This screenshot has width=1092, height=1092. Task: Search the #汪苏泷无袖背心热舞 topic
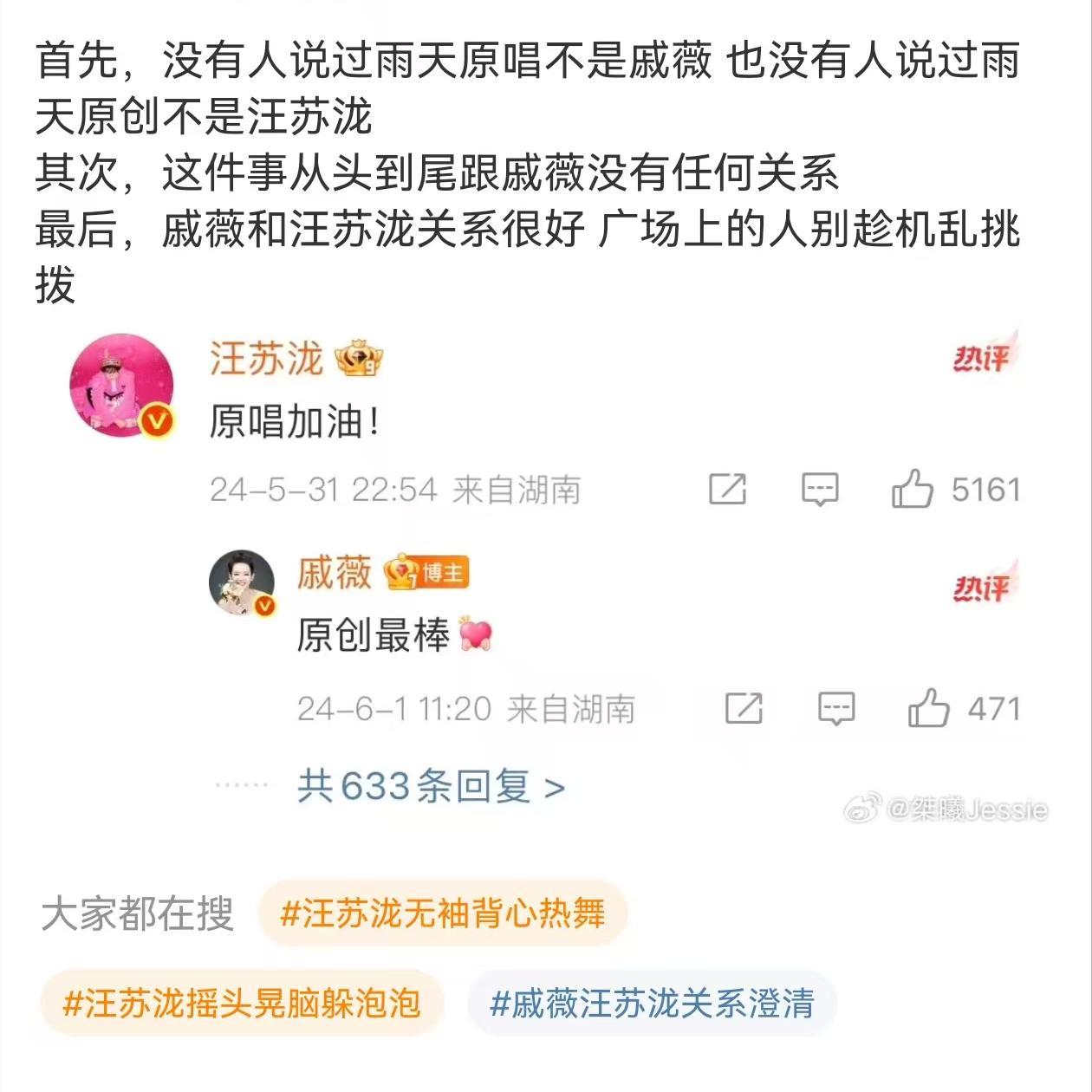pyautogui.click(x=443, y=913)
